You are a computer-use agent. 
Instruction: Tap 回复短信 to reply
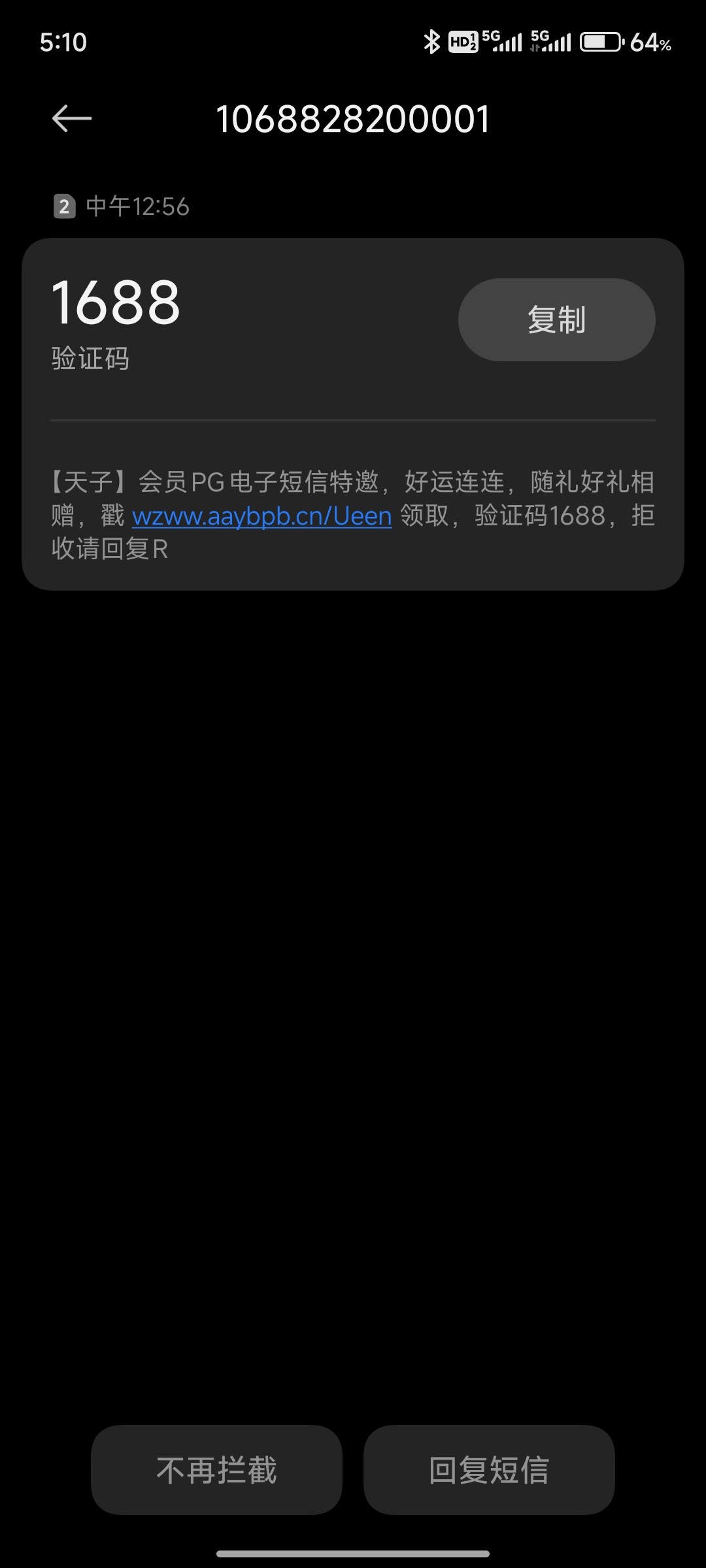(x=489, y=1470)
